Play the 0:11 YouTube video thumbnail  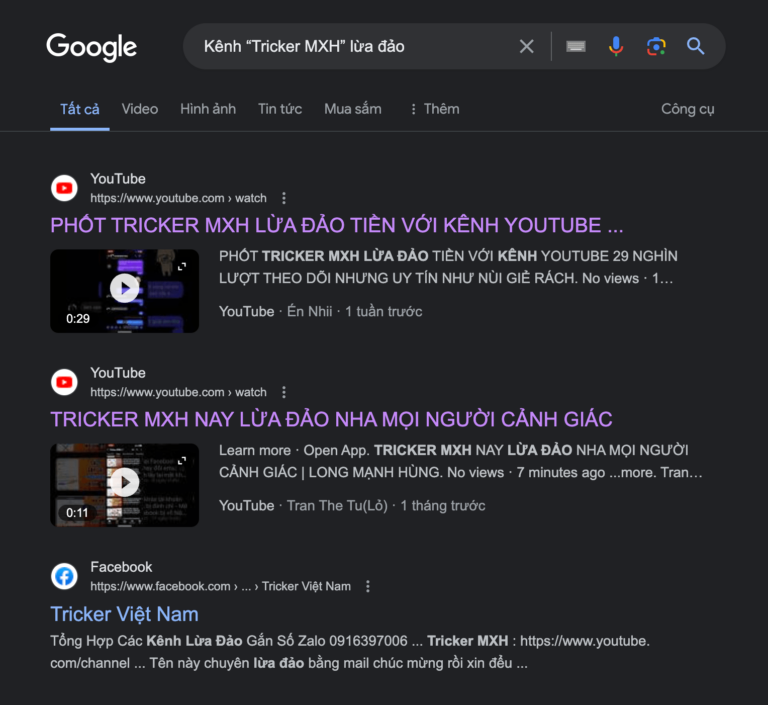point(124,484)
